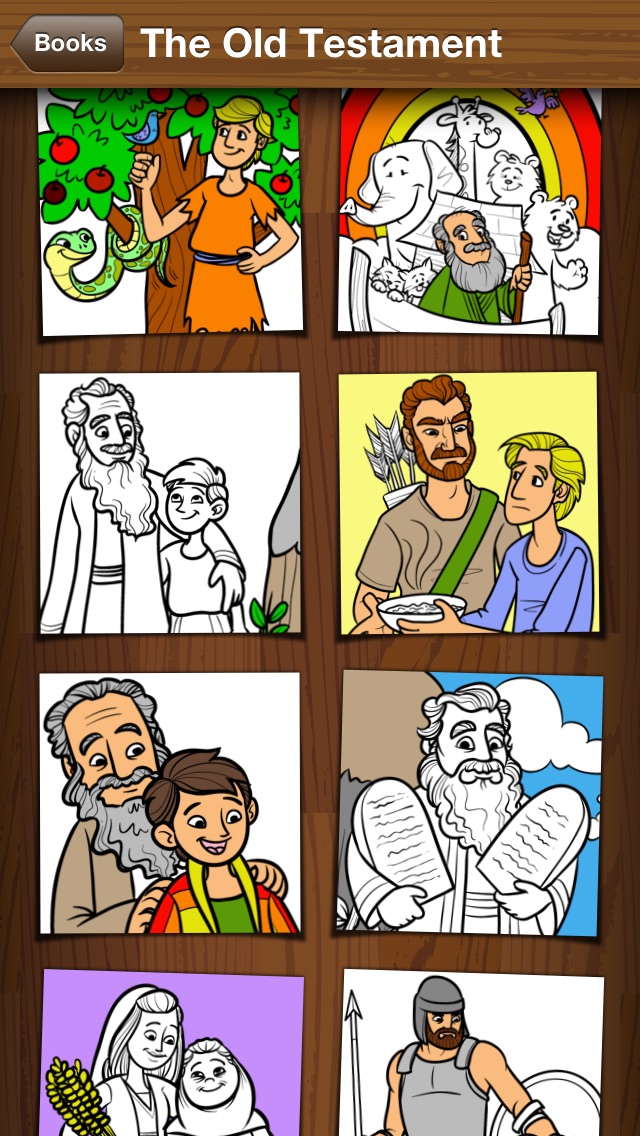Open the boy in the colorful coat page
Viewport: 640px width, 1136px height.
[170, 803]
